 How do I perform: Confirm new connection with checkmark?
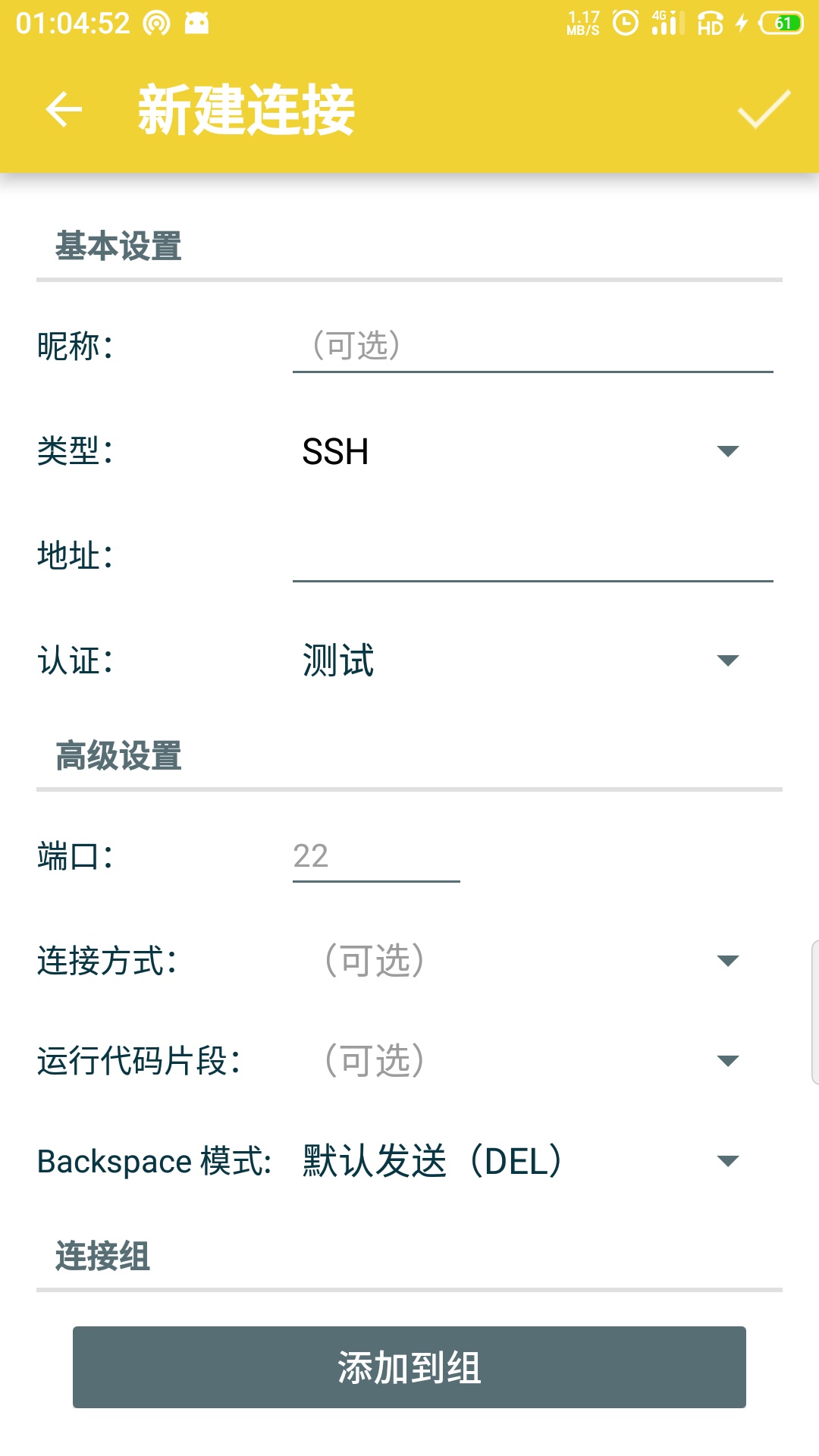[764, 109]
